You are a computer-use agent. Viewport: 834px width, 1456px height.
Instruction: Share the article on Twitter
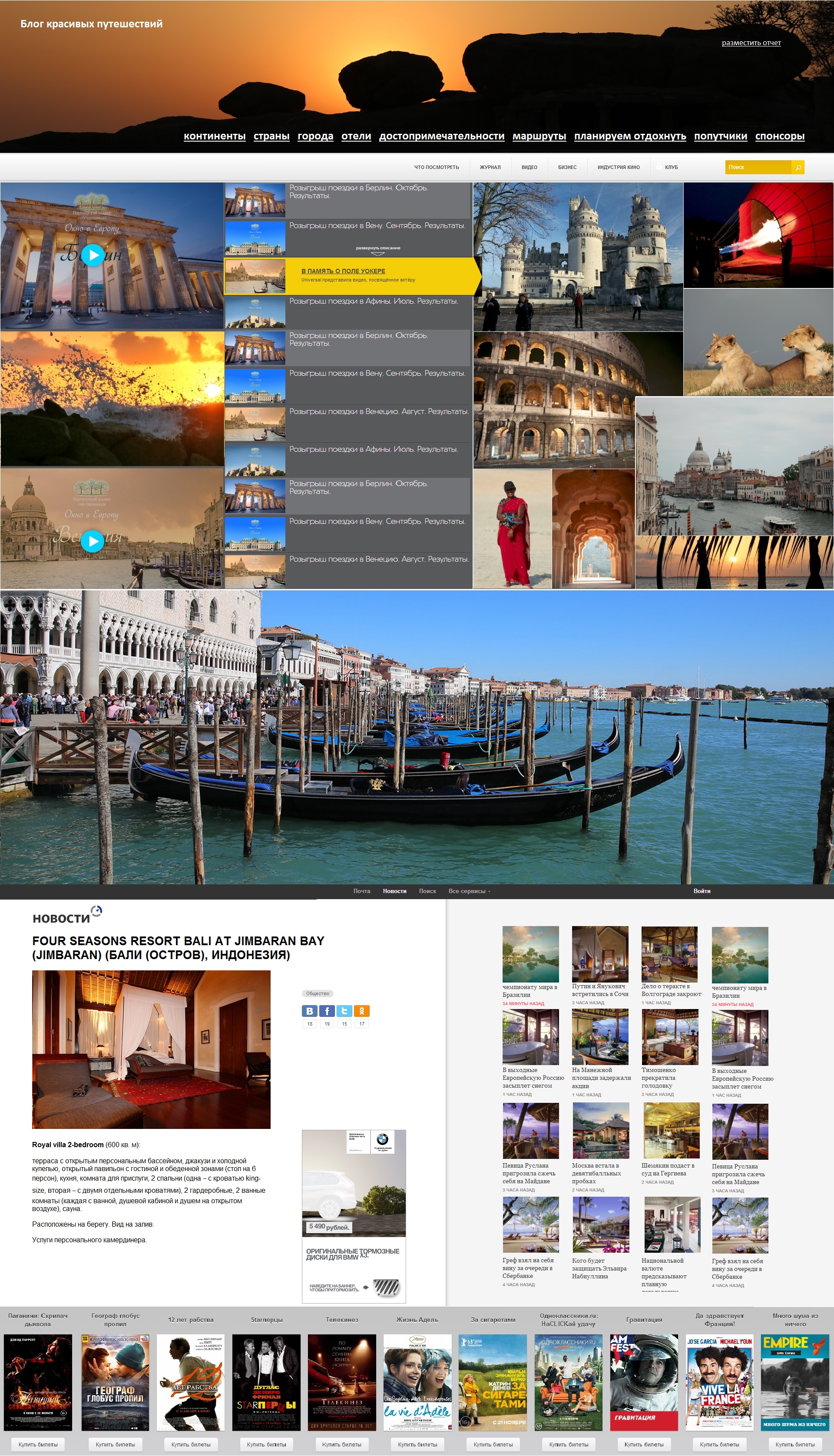pyautogui.click(x=344, y=1011)
